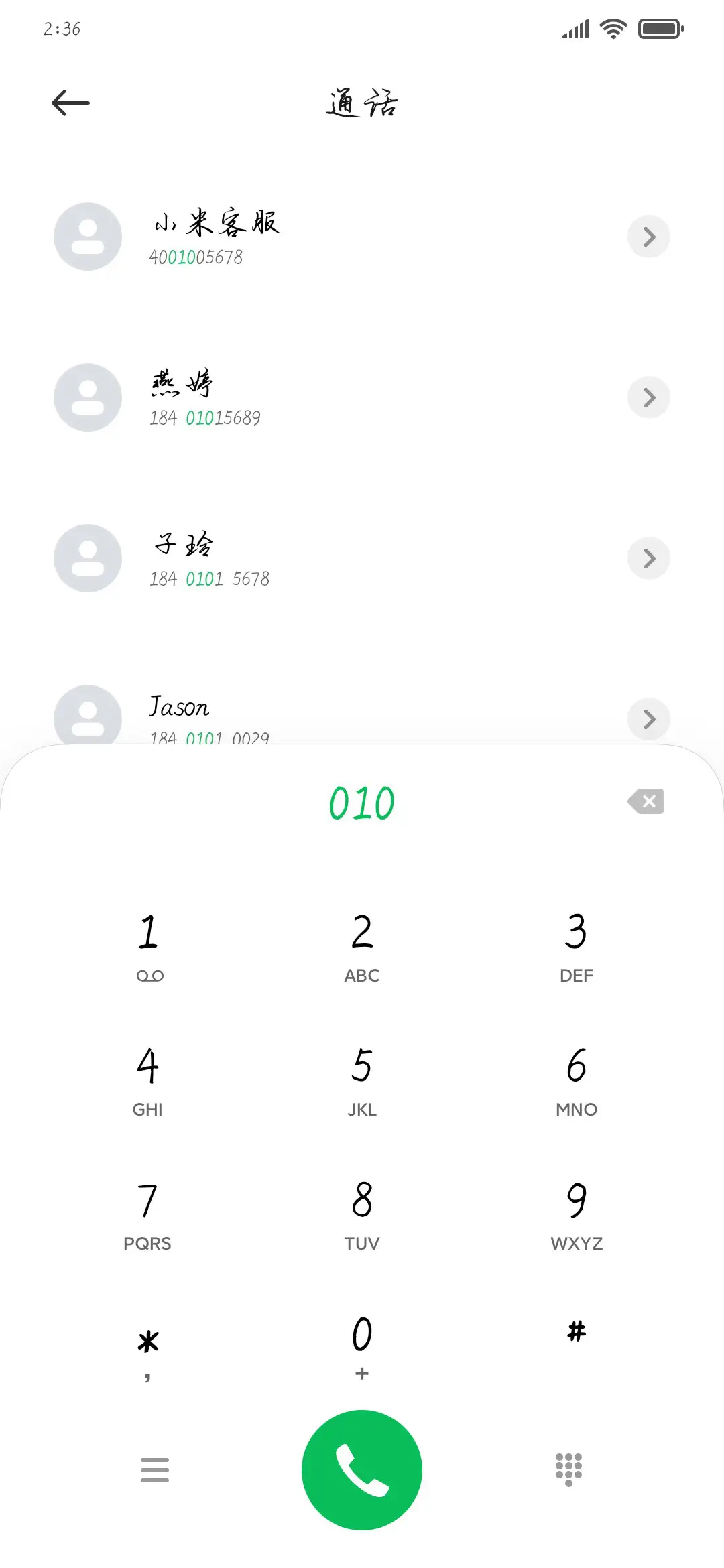
Task: Select the 通话 title at top
Action: point(361,104)
